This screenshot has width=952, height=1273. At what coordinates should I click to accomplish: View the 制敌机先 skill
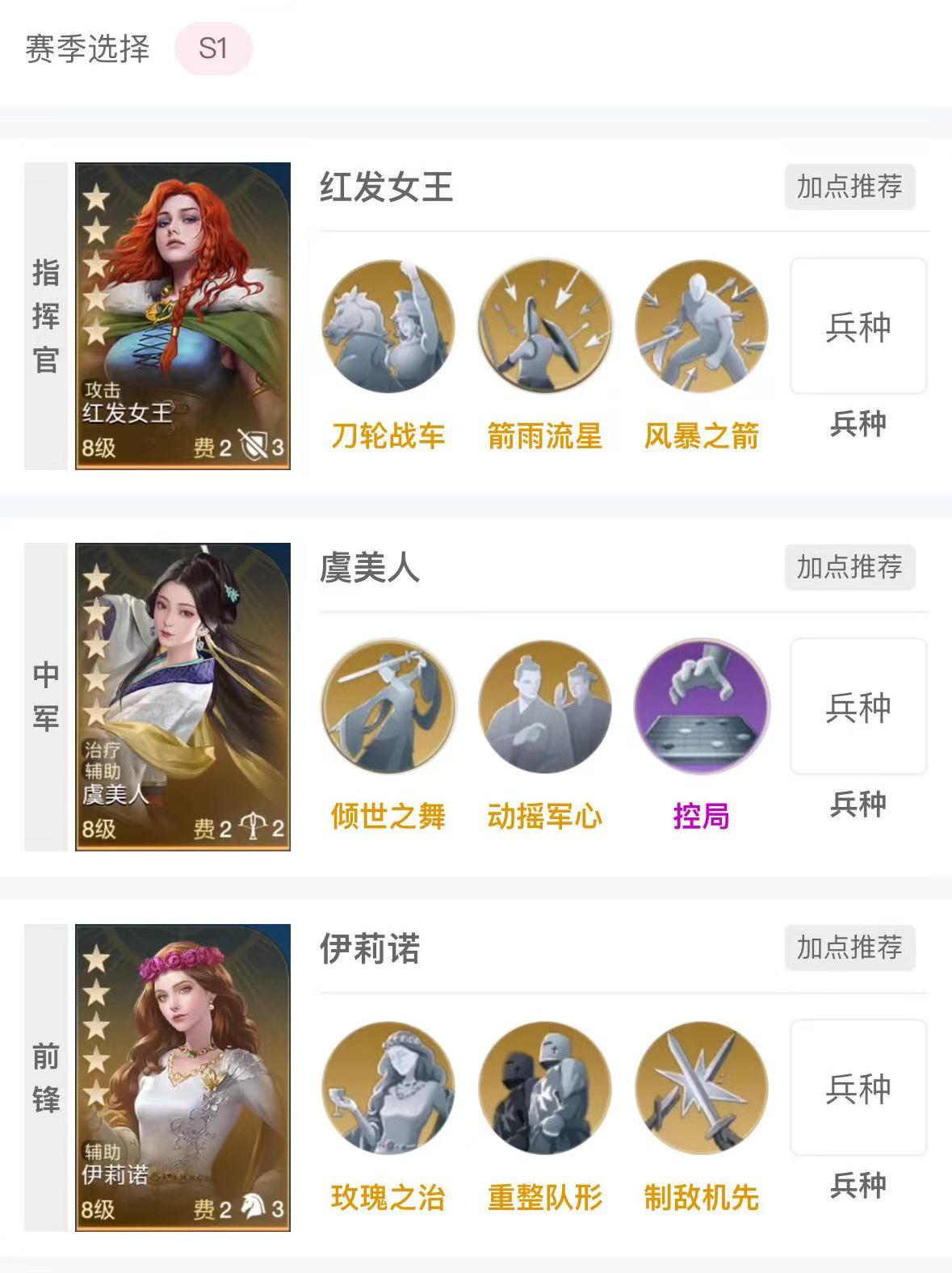[702, 1088]
